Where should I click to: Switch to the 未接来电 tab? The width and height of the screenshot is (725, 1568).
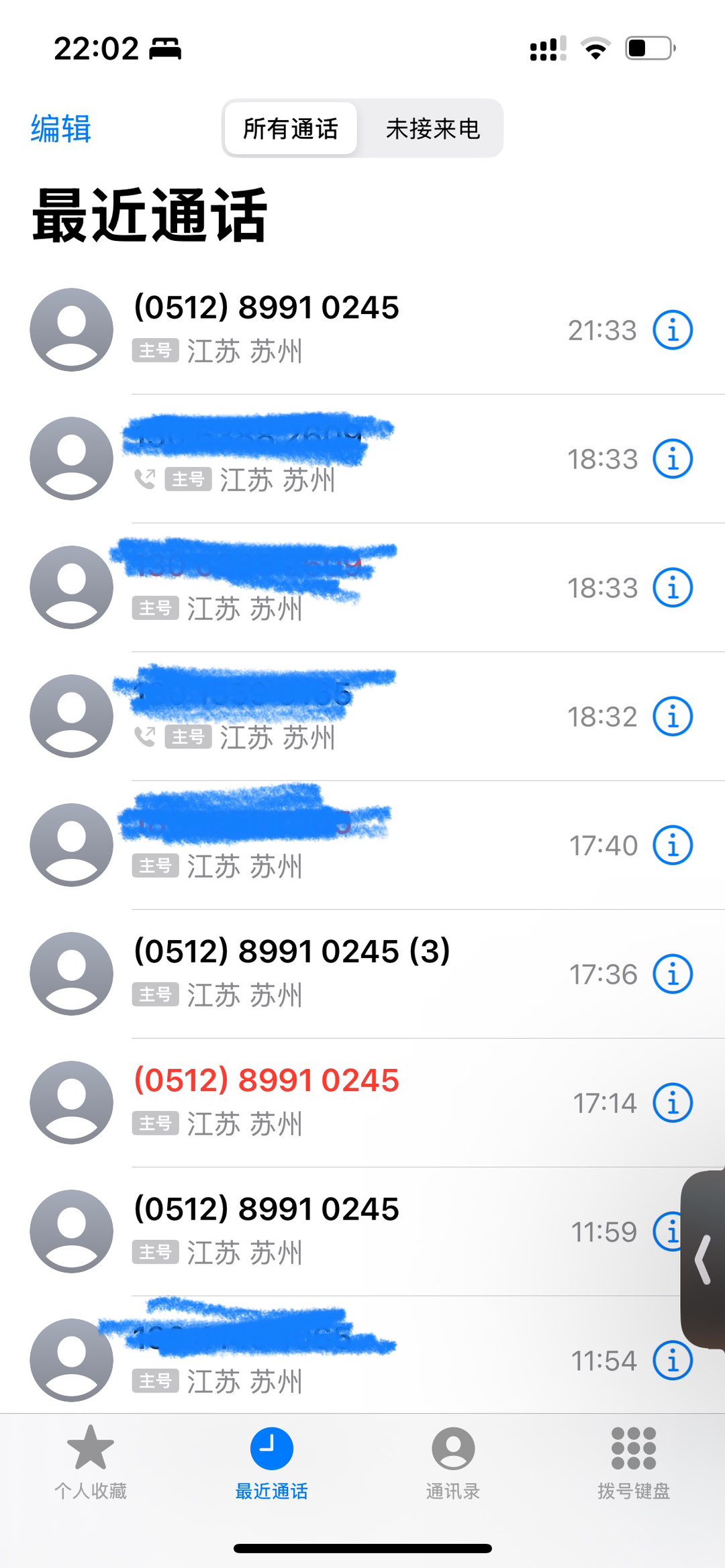432,129
